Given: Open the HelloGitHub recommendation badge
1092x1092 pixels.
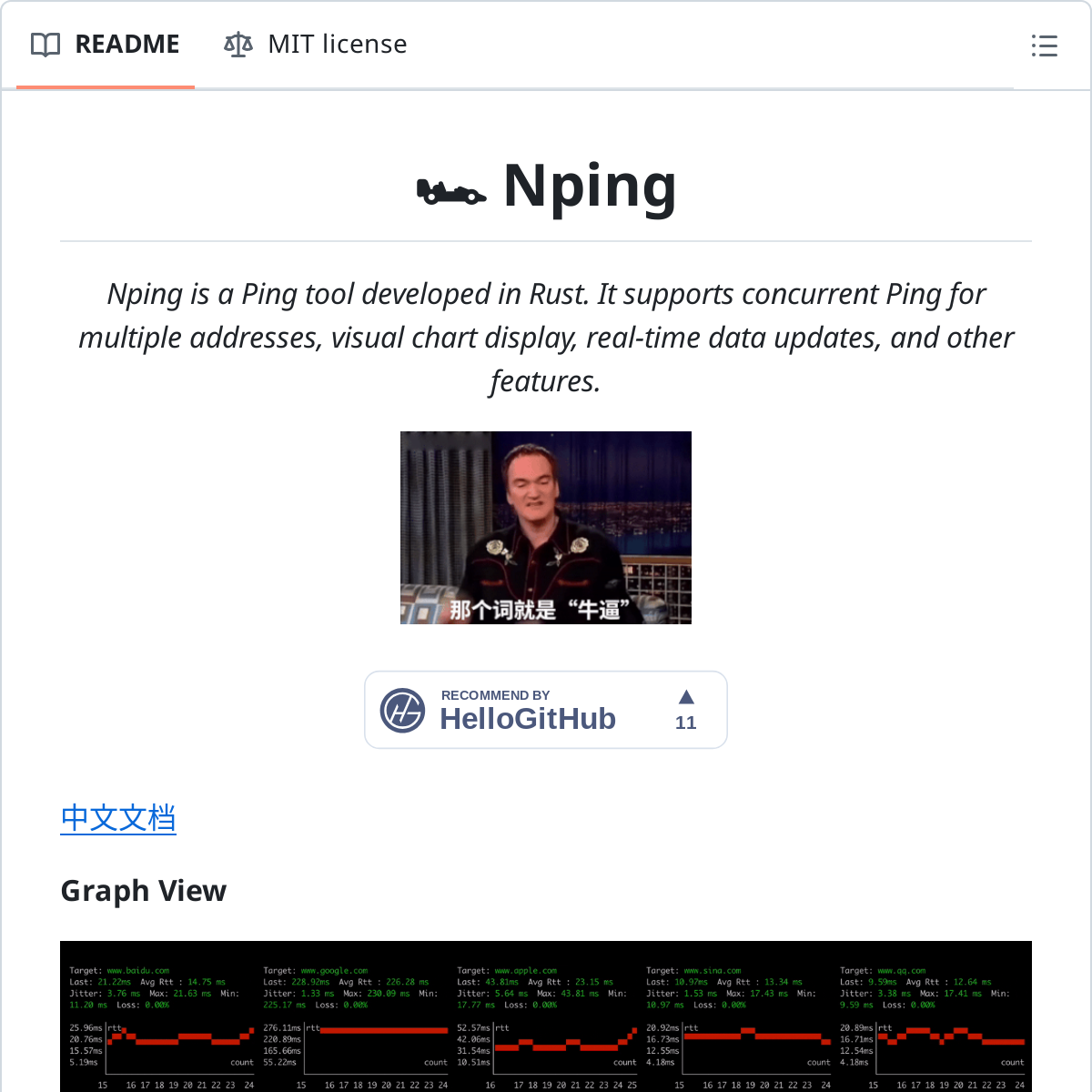Looking at the screenshot, I should tap(546, 710).
